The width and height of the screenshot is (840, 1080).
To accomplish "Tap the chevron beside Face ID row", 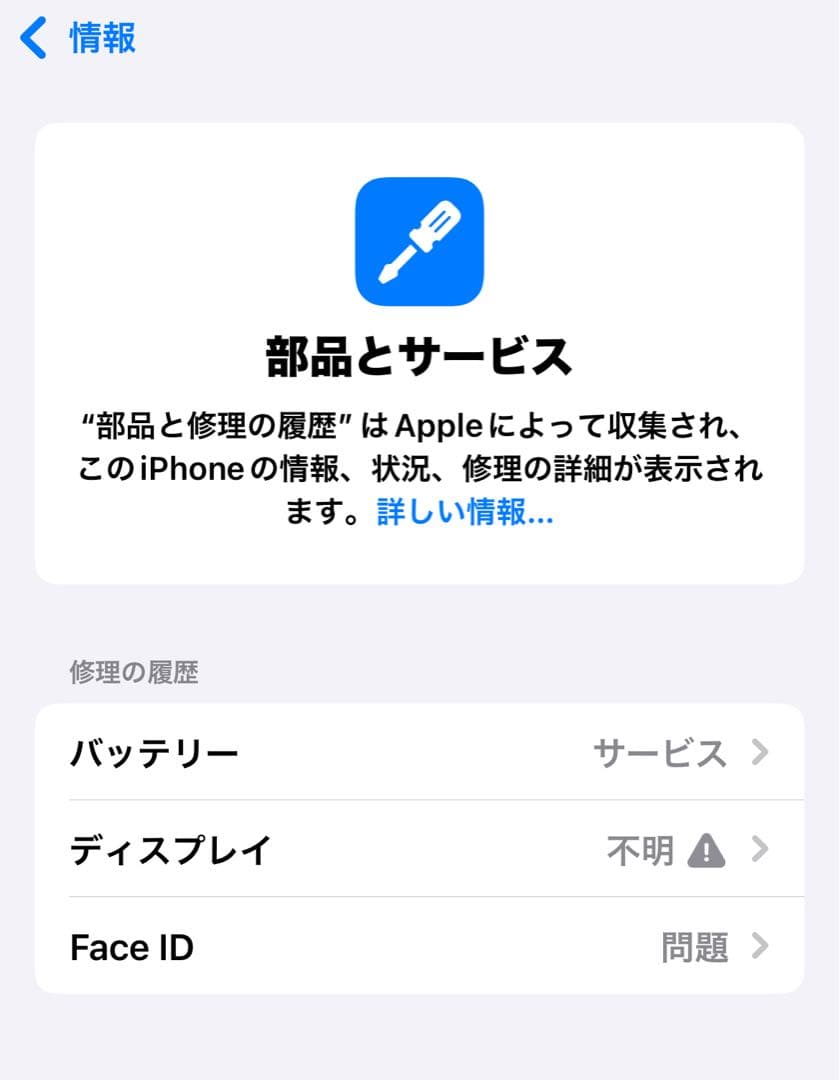I will (762, 947).
